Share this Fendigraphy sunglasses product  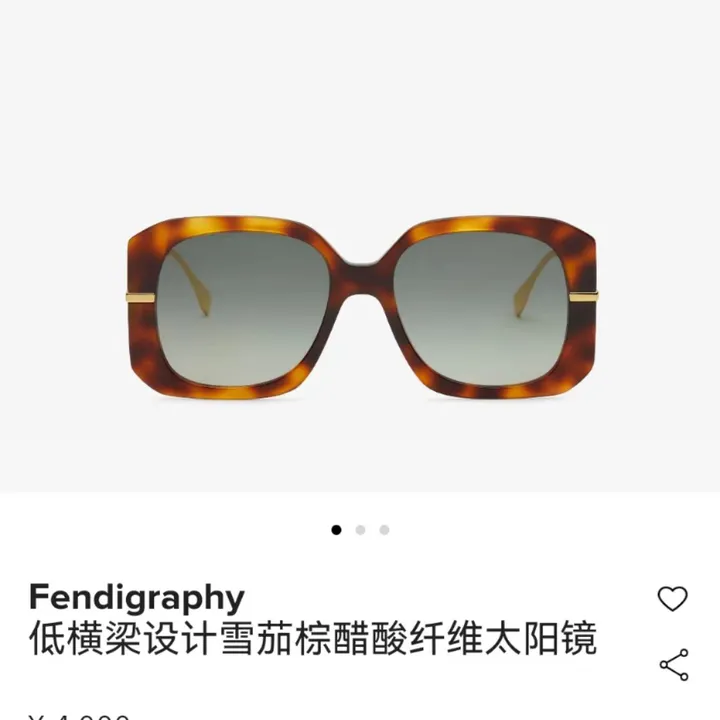tap(674, 665)
